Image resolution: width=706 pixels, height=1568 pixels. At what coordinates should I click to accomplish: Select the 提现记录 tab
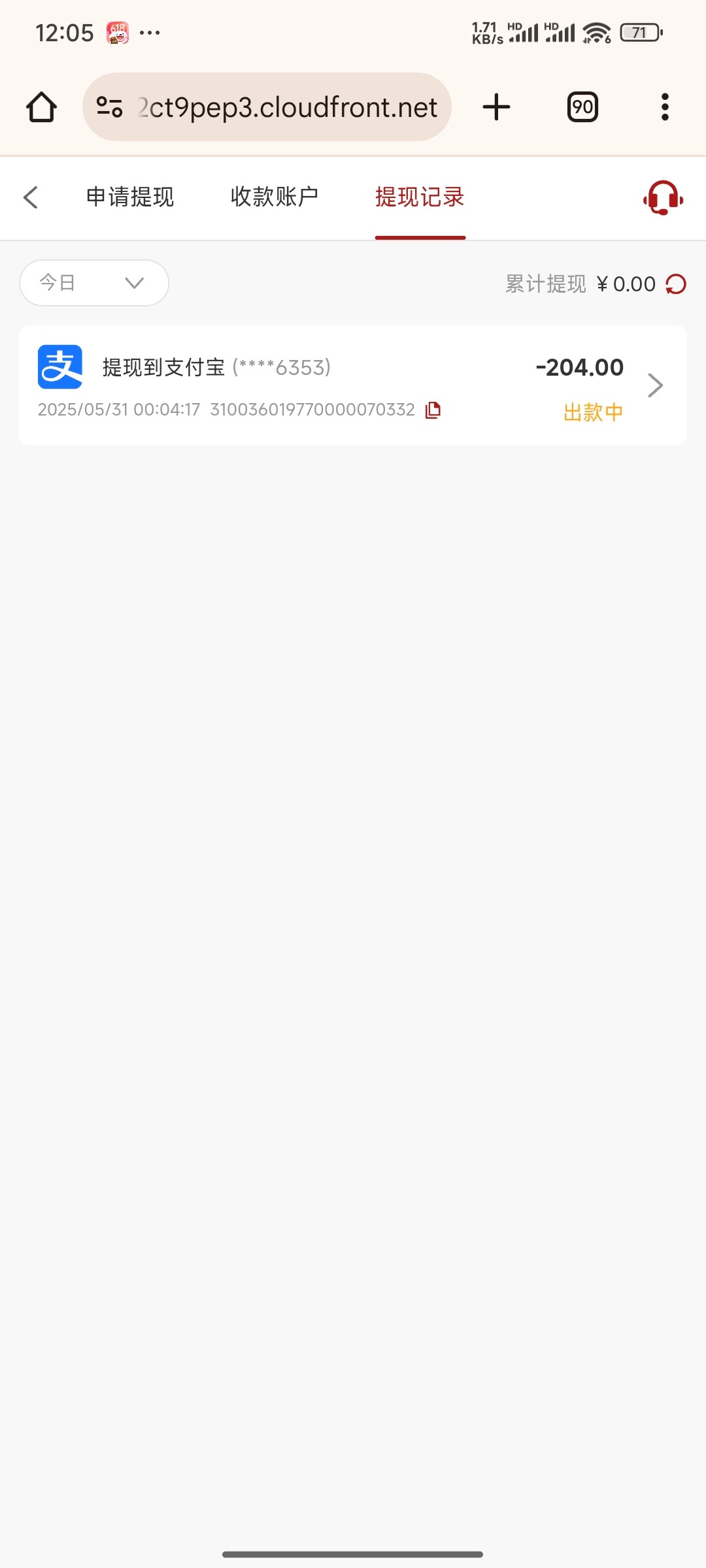click(x=420, y=197)
